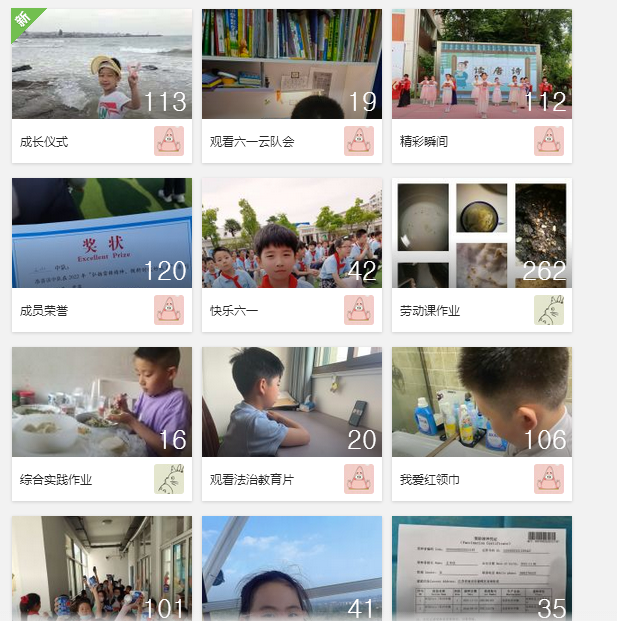The height and width of the screenshot is (621, 617).
Task: Open the album showing 101 photos
Action: click(x=101, y=568)
